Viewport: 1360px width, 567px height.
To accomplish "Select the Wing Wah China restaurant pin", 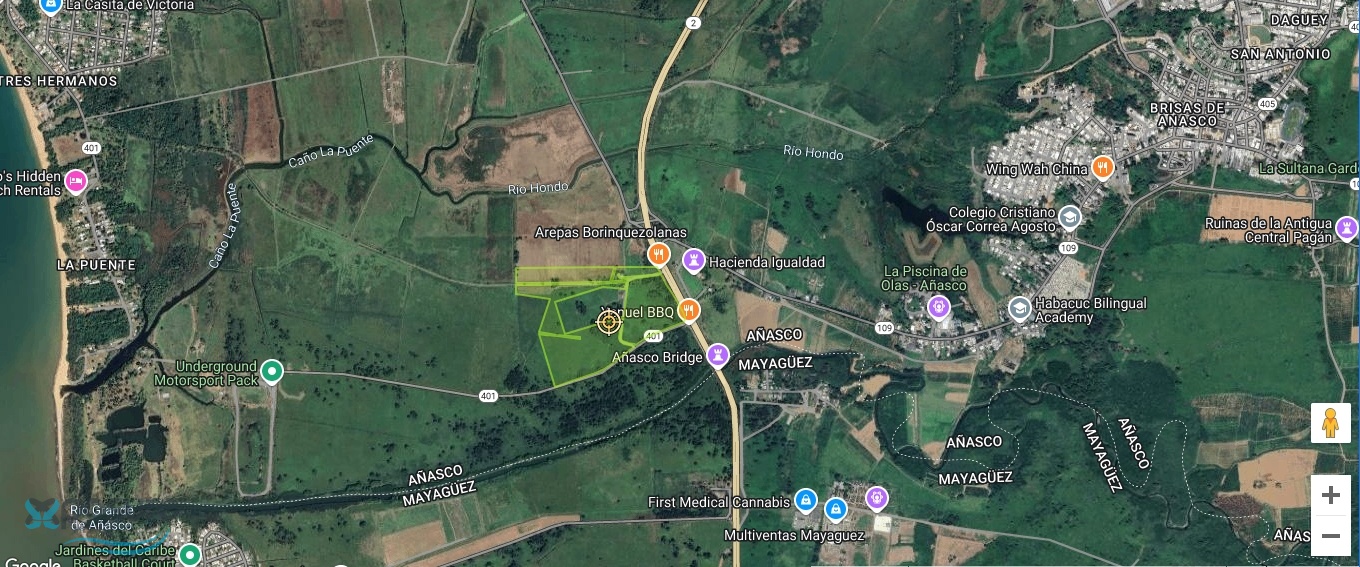I will tap(1102, 168).
